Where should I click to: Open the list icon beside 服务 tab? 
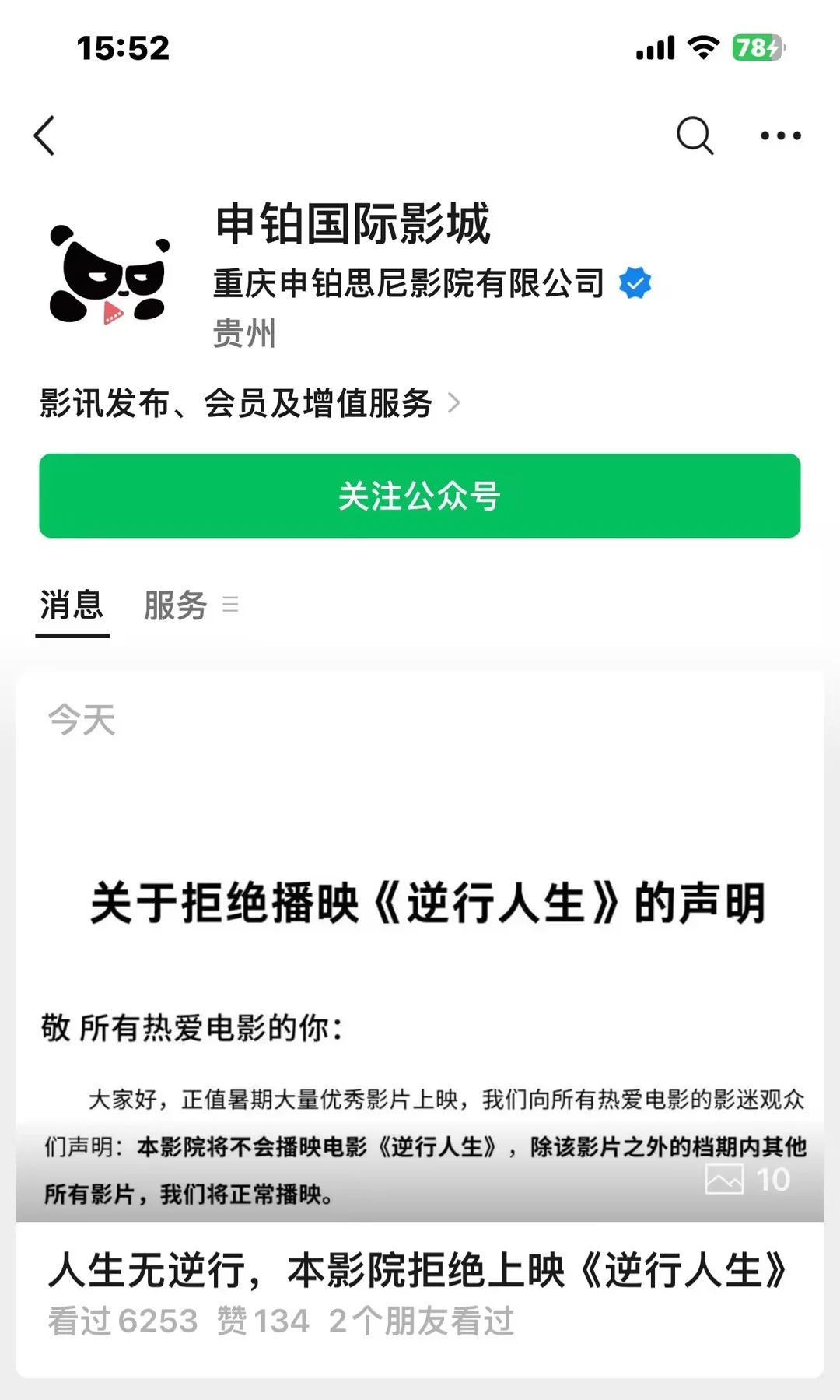point(229,605)
